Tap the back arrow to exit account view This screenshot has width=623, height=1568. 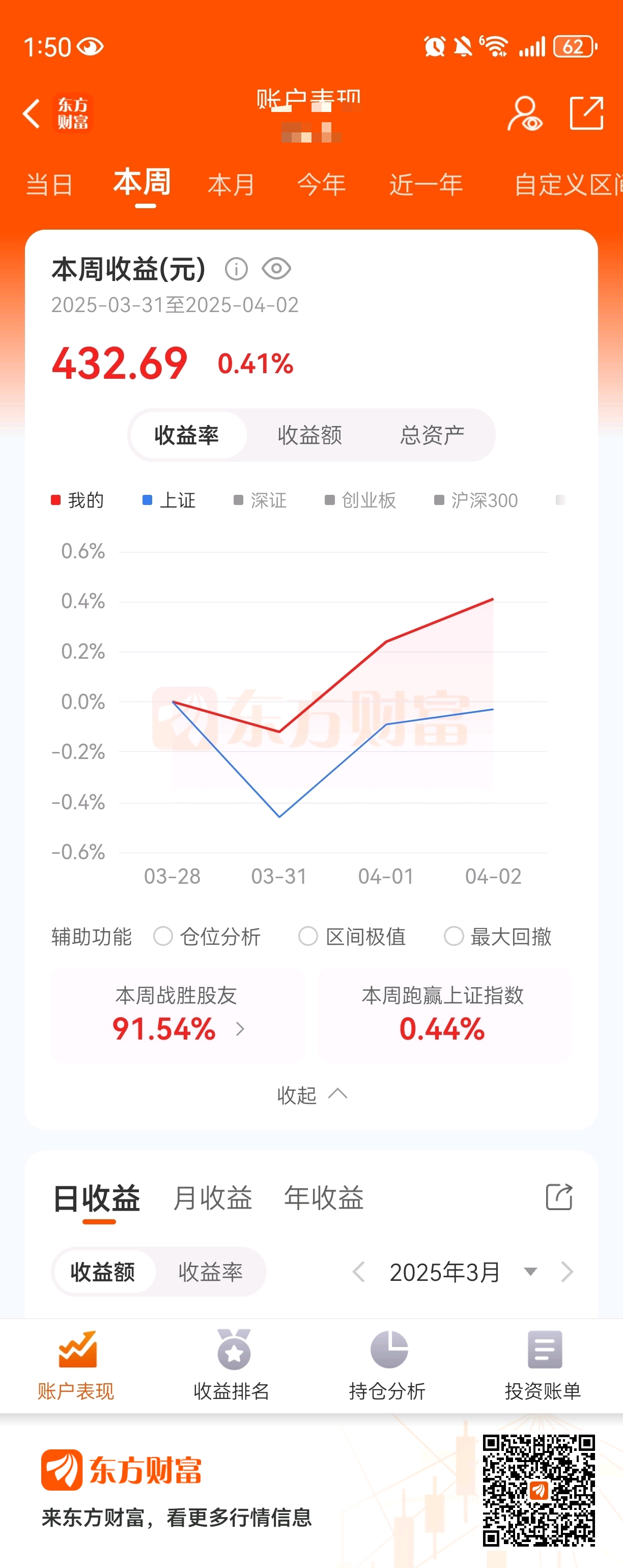[31, 115]
